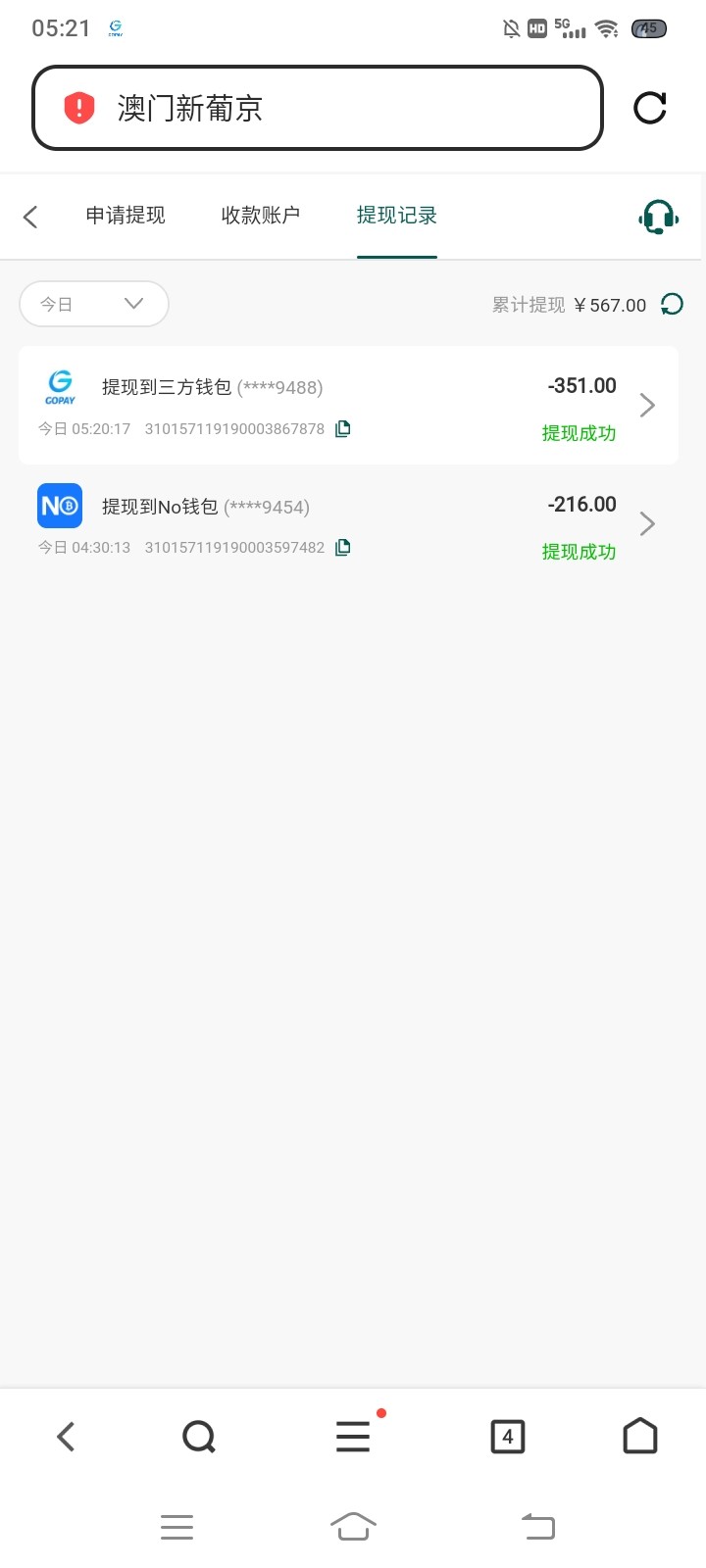Go back with the browser's bottom arrow
Image resolution: width=706 pixels, height=1568 pixels.
(66, 1437)
